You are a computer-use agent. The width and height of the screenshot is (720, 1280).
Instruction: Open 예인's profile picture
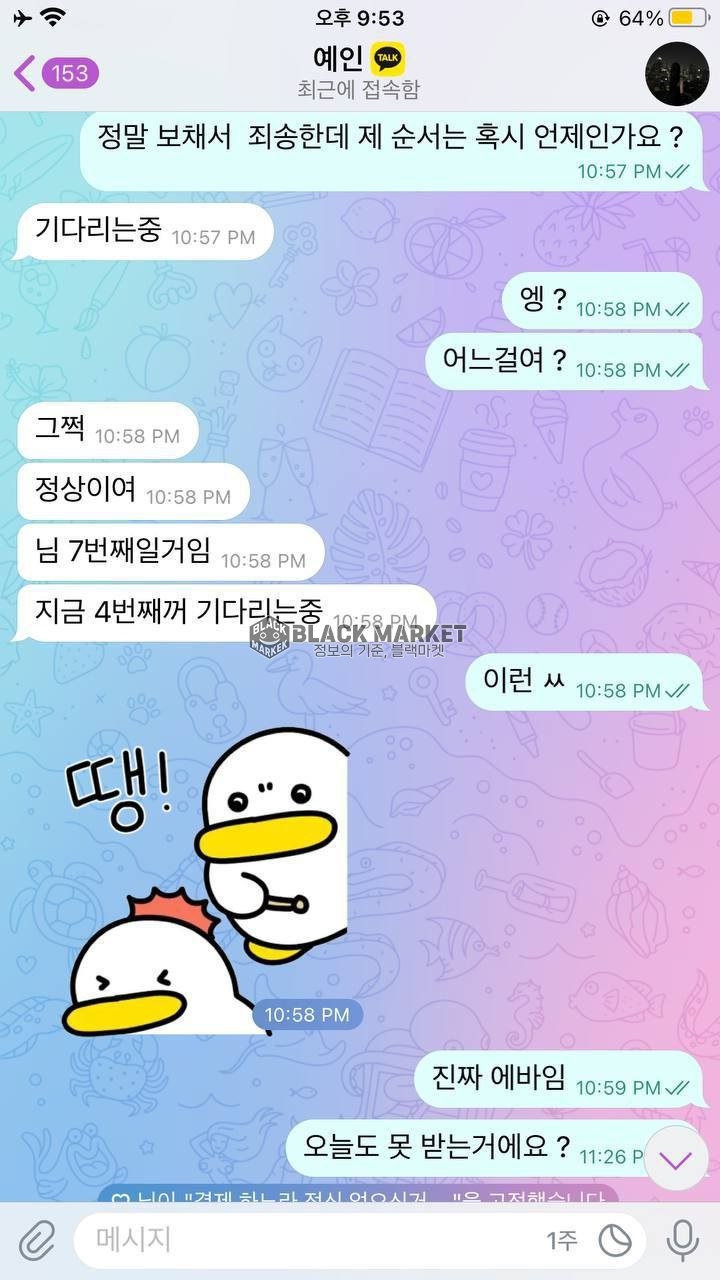(676, 73)
